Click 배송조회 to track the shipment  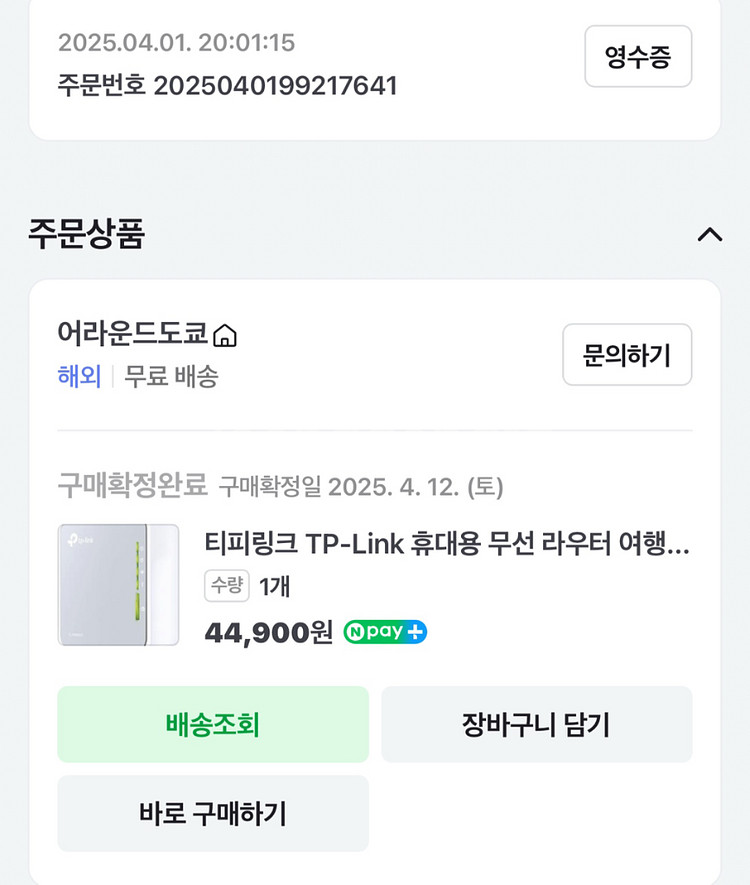[x=212, y=724]
